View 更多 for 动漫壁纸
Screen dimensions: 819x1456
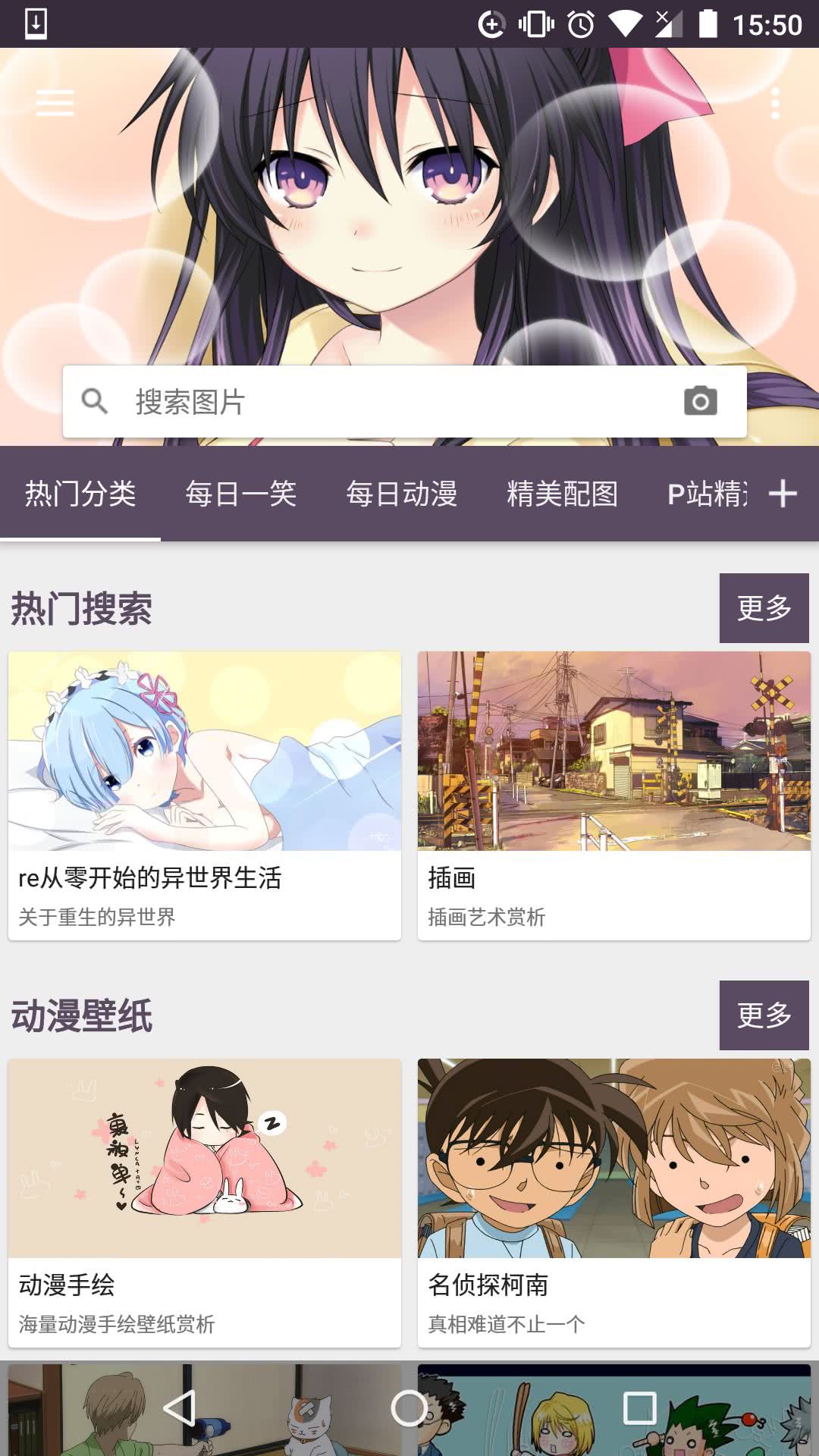tap(764, 1015)
